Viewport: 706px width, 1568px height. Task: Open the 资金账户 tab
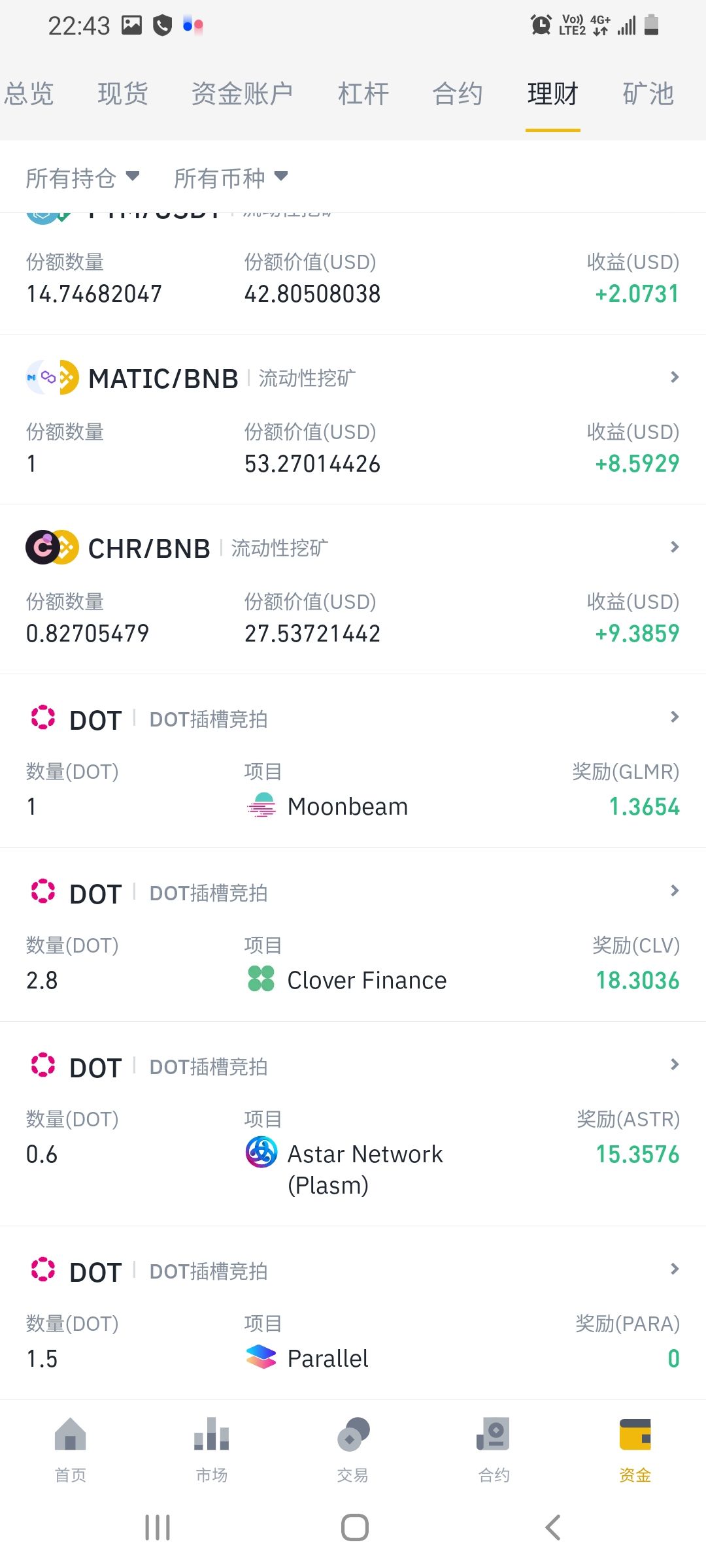click(242, 94)
